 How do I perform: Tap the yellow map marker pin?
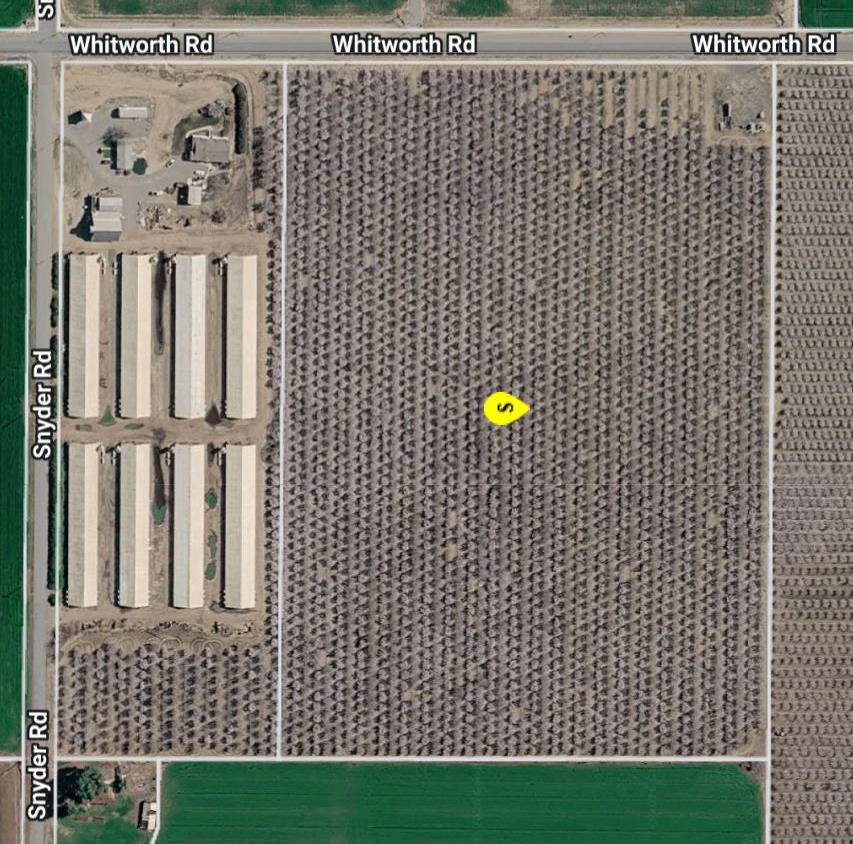[505, 408]
